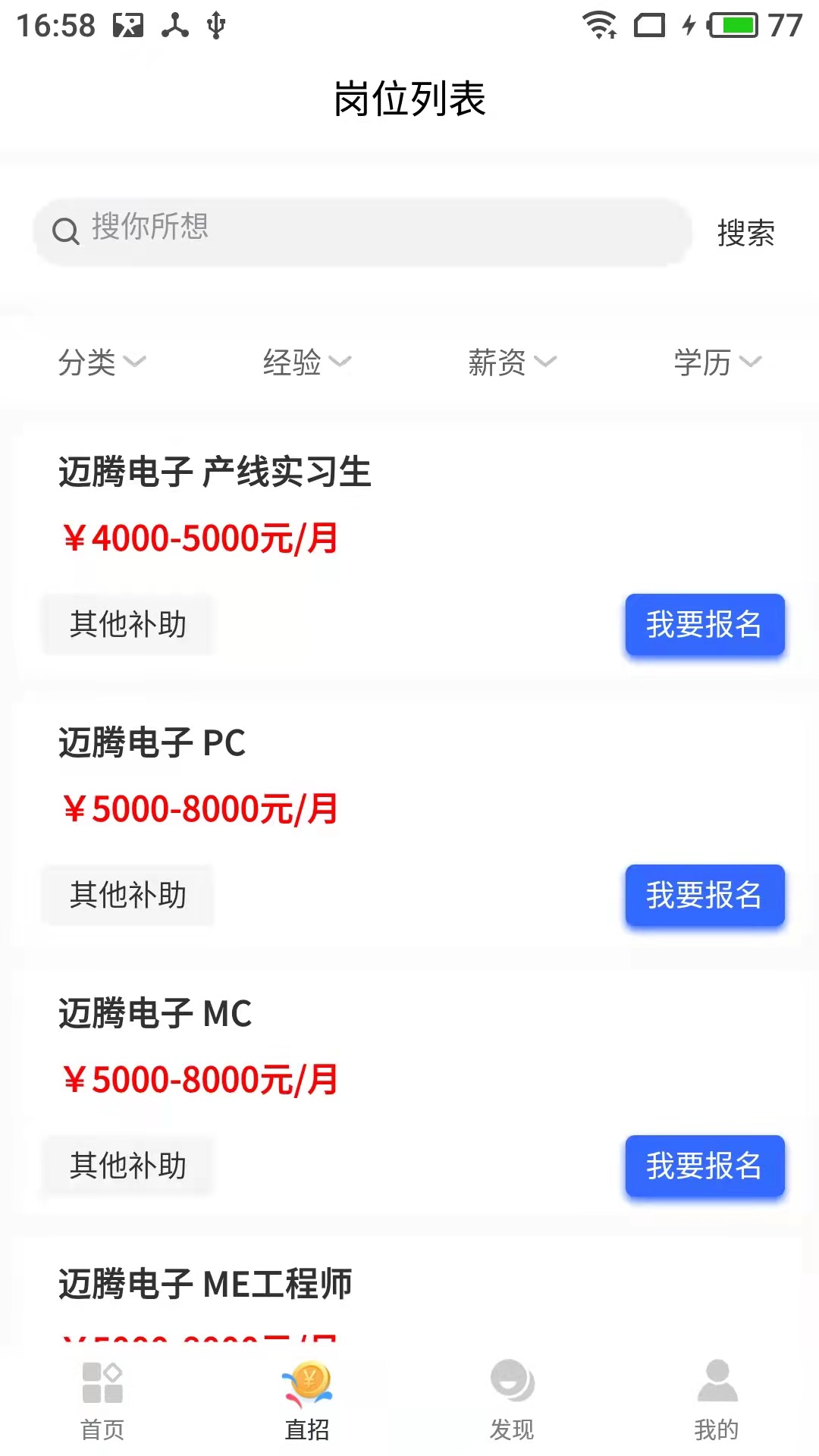Tap the 其他补助 tag on first listing
This screenshot has width=819, height=1456.
coord(127,625)
